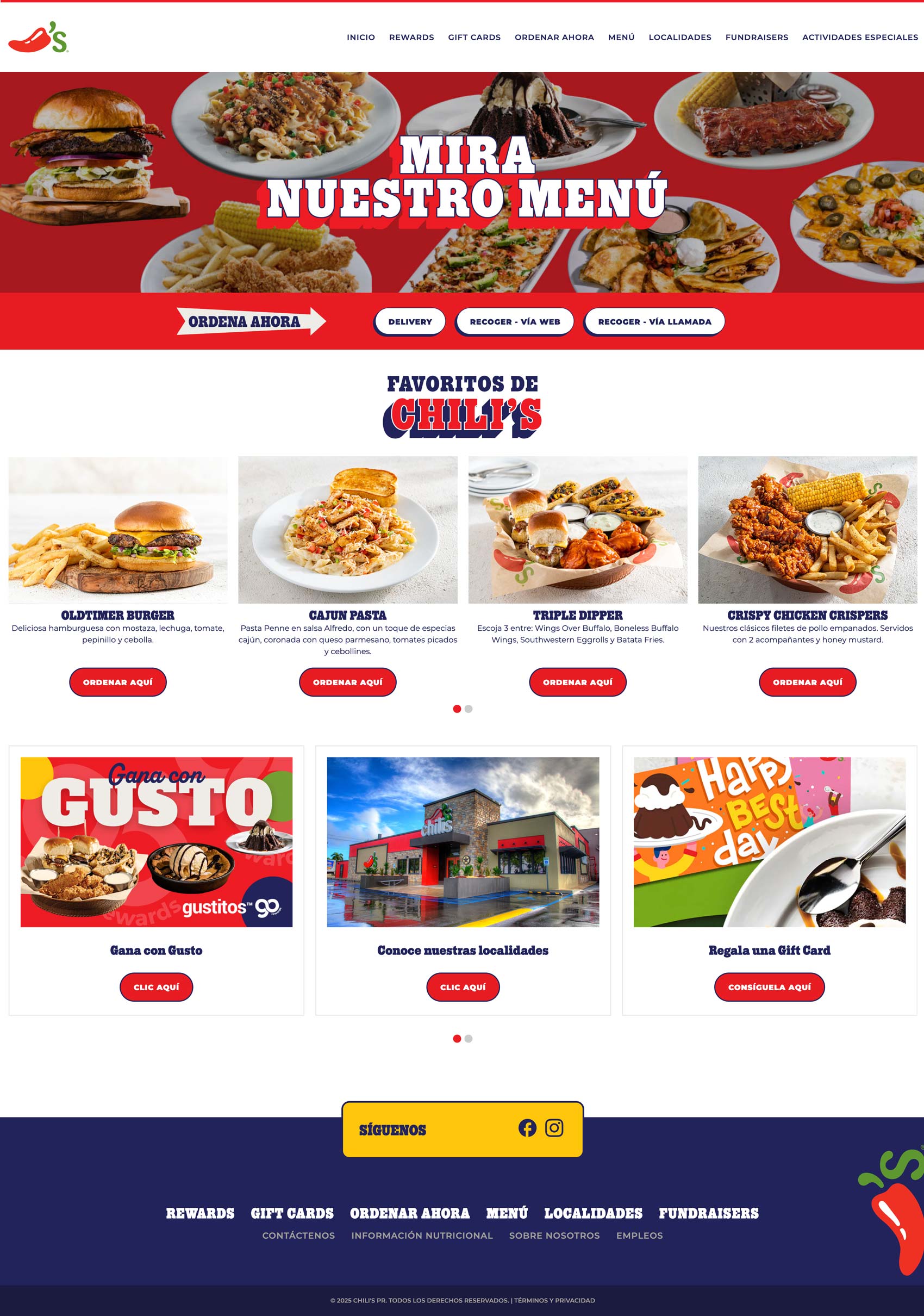Screen dimensions: 924x1316
Task: Open Chili's Facebook page
Action: 527,1128
